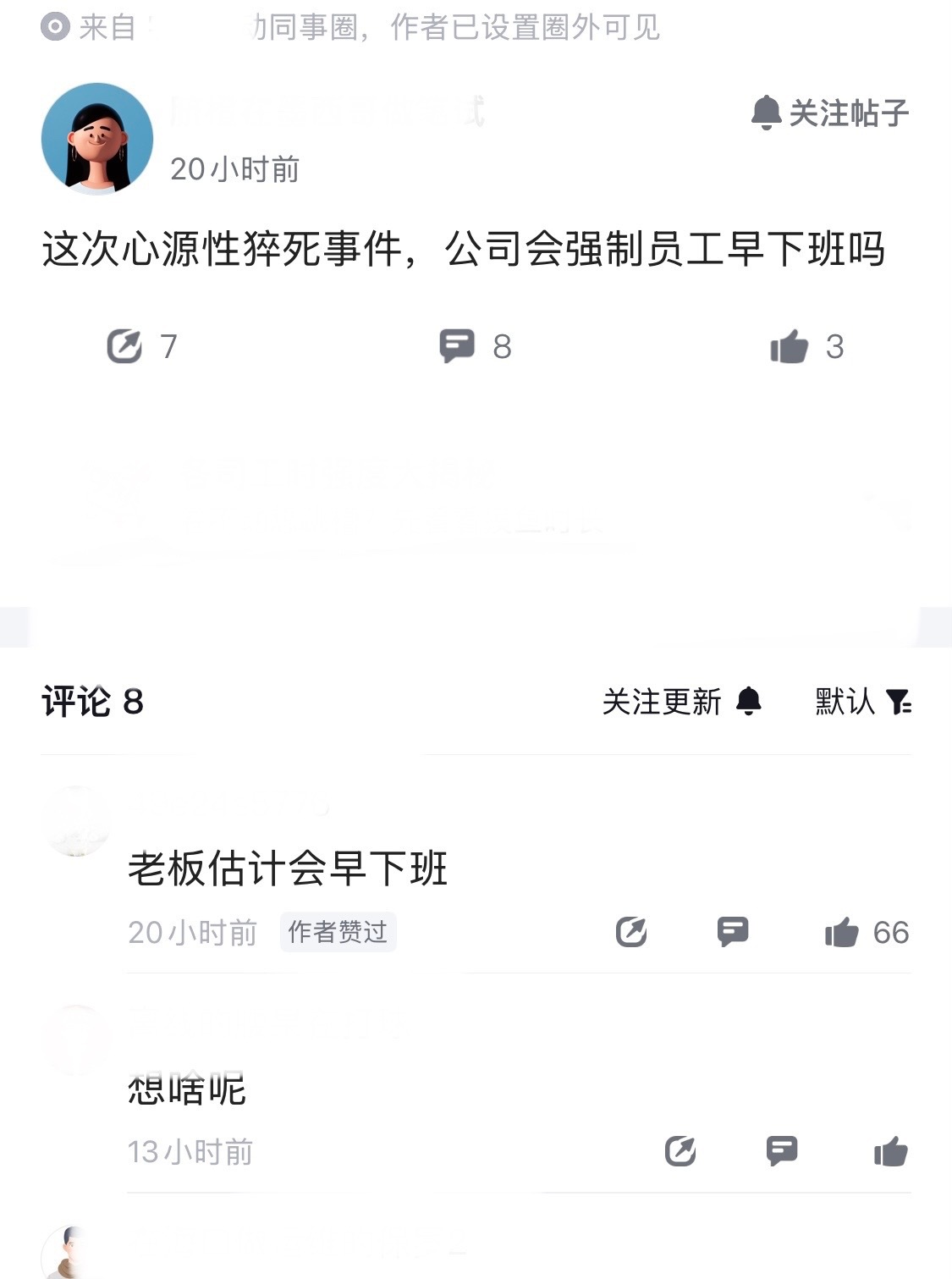View the 作者赞过 badge on first comment
The image size is (952, 1279).
point(337,932)
